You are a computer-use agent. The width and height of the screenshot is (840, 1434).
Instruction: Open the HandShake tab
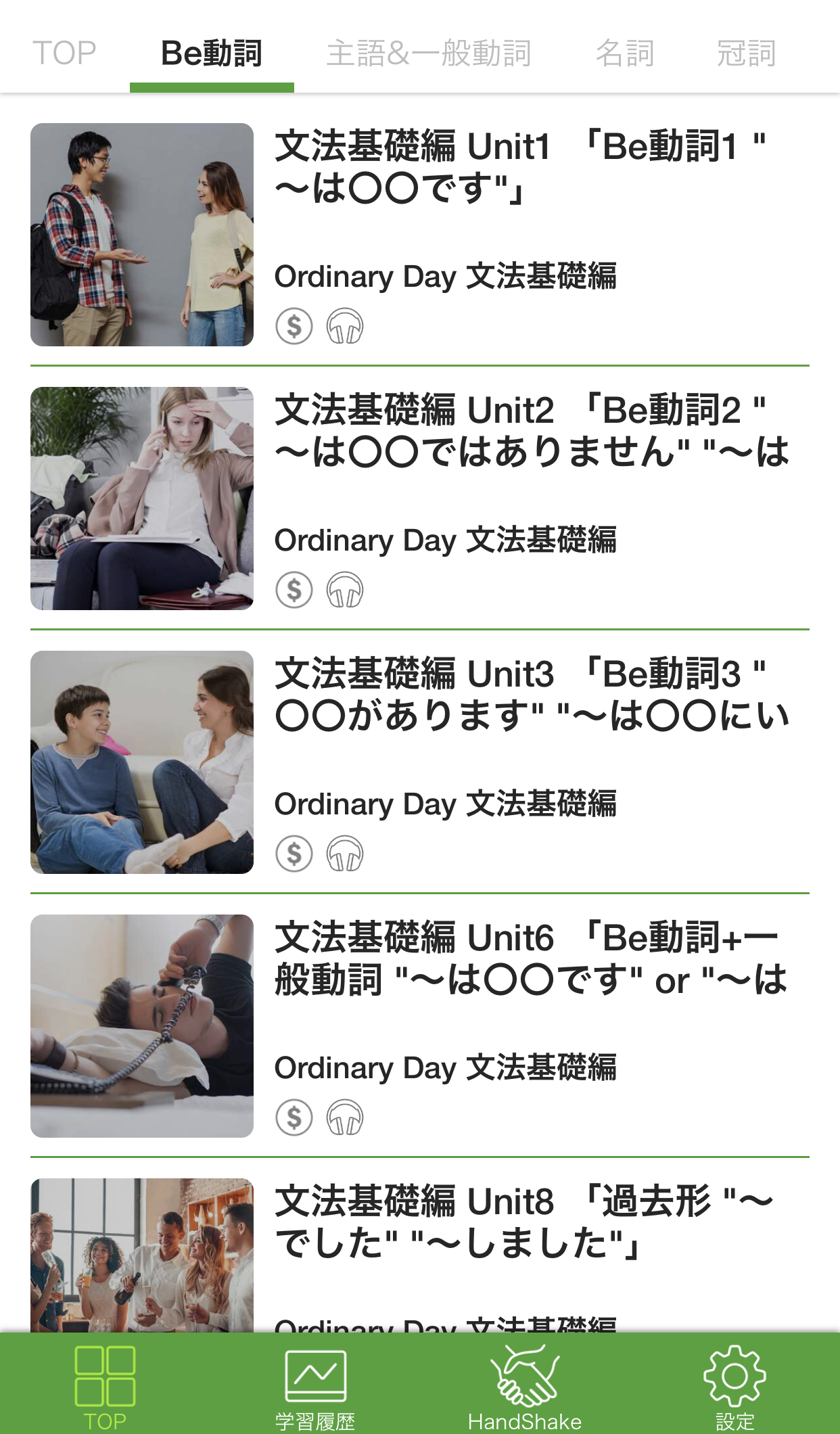[x=525, y=1387]
